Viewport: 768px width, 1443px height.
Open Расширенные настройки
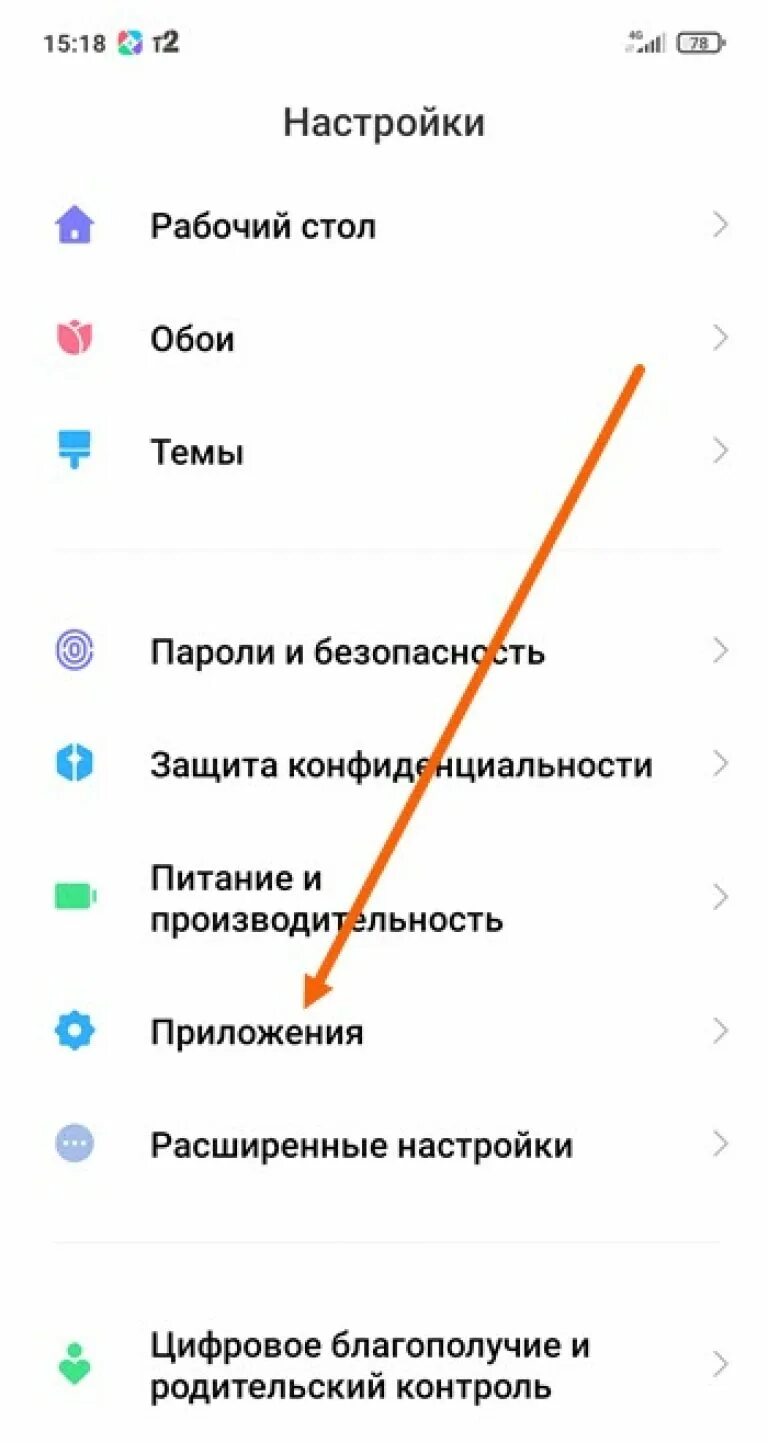coord(361,1144)
